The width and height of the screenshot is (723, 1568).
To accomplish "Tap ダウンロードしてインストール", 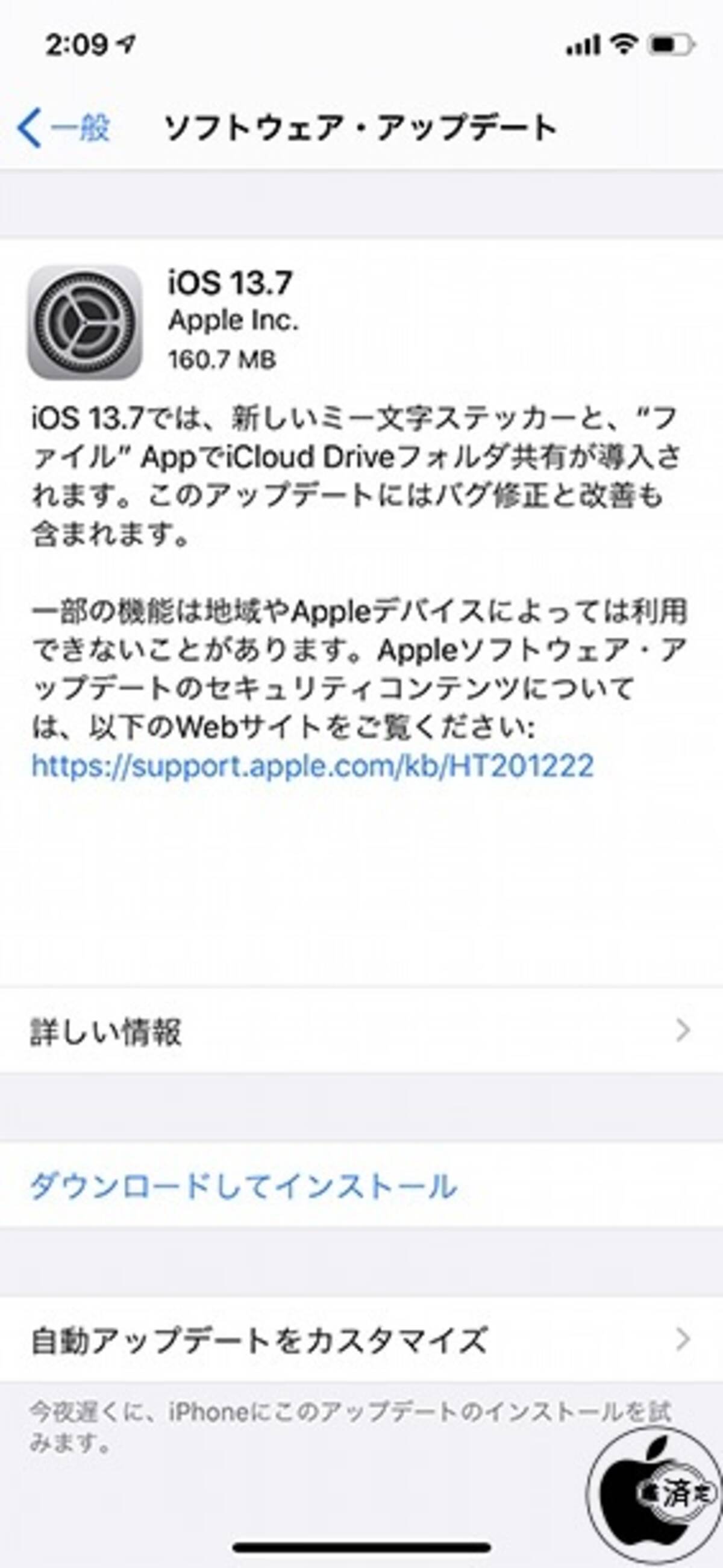I will coord(243,1186).
